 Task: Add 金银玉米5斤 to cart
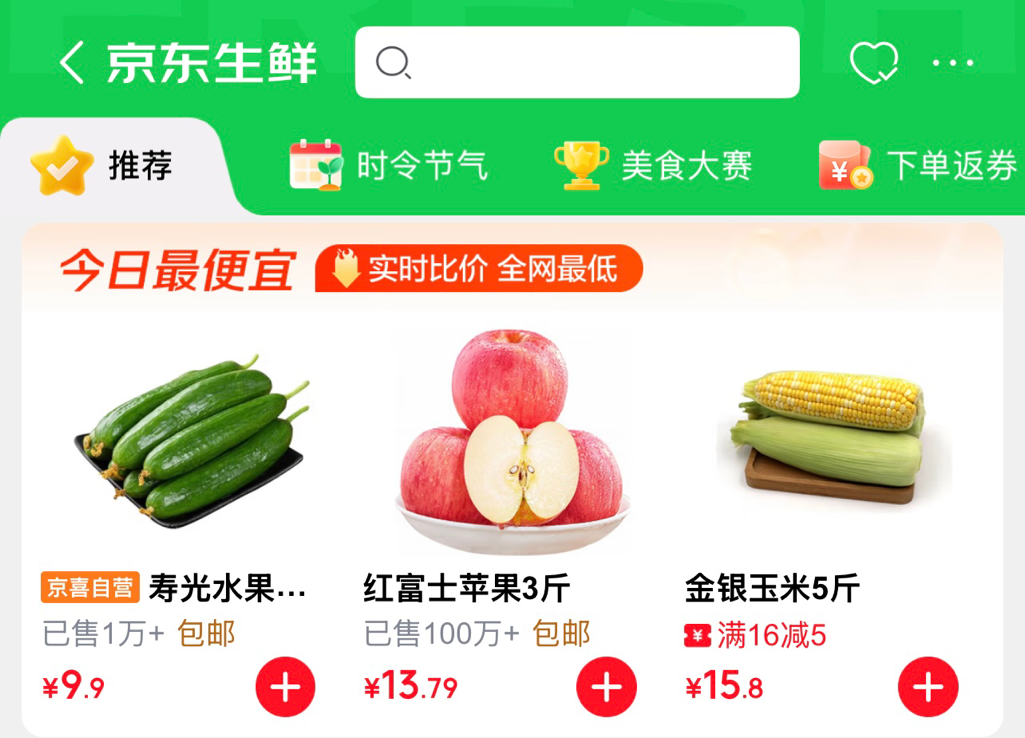tap(928, 687)
